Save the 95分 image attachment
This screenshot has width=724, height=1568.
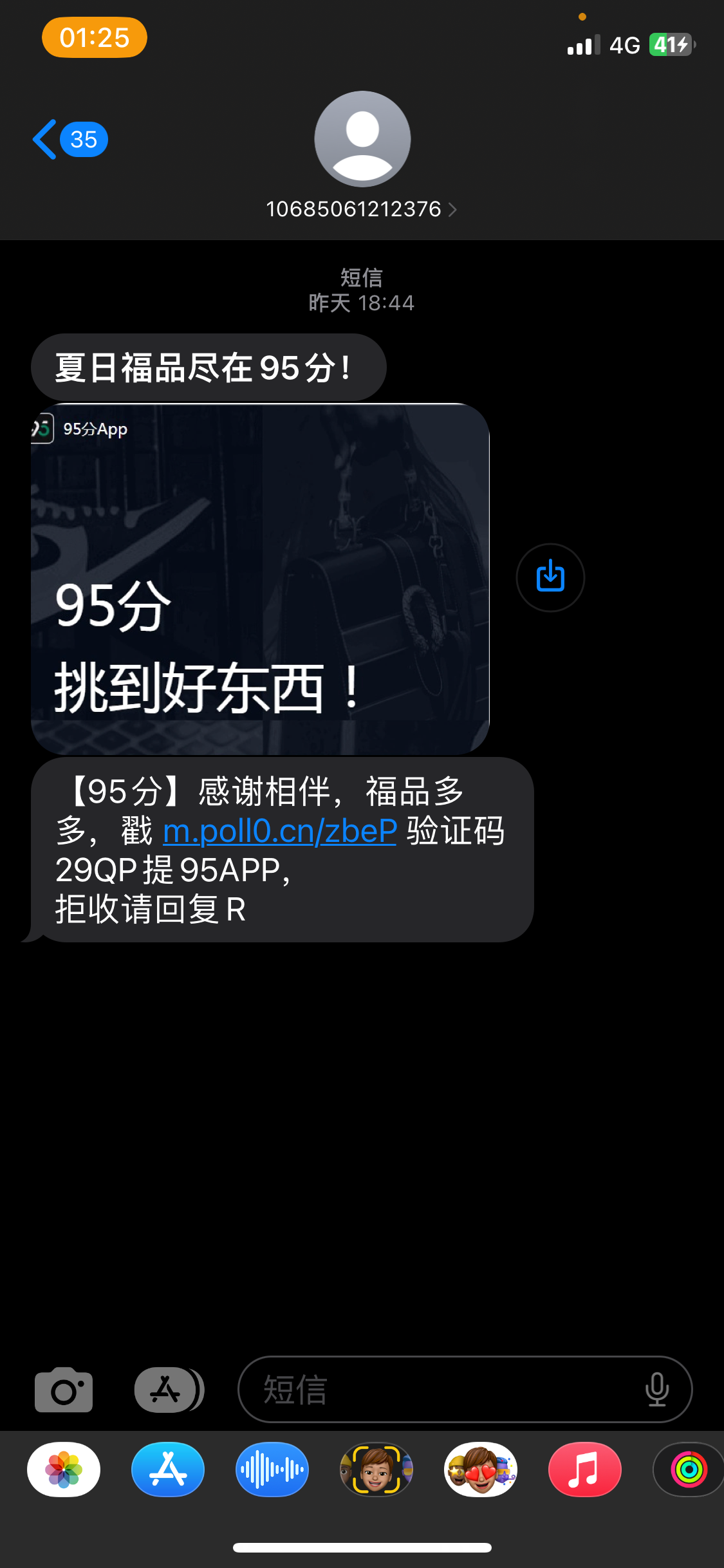pos(550,577)
